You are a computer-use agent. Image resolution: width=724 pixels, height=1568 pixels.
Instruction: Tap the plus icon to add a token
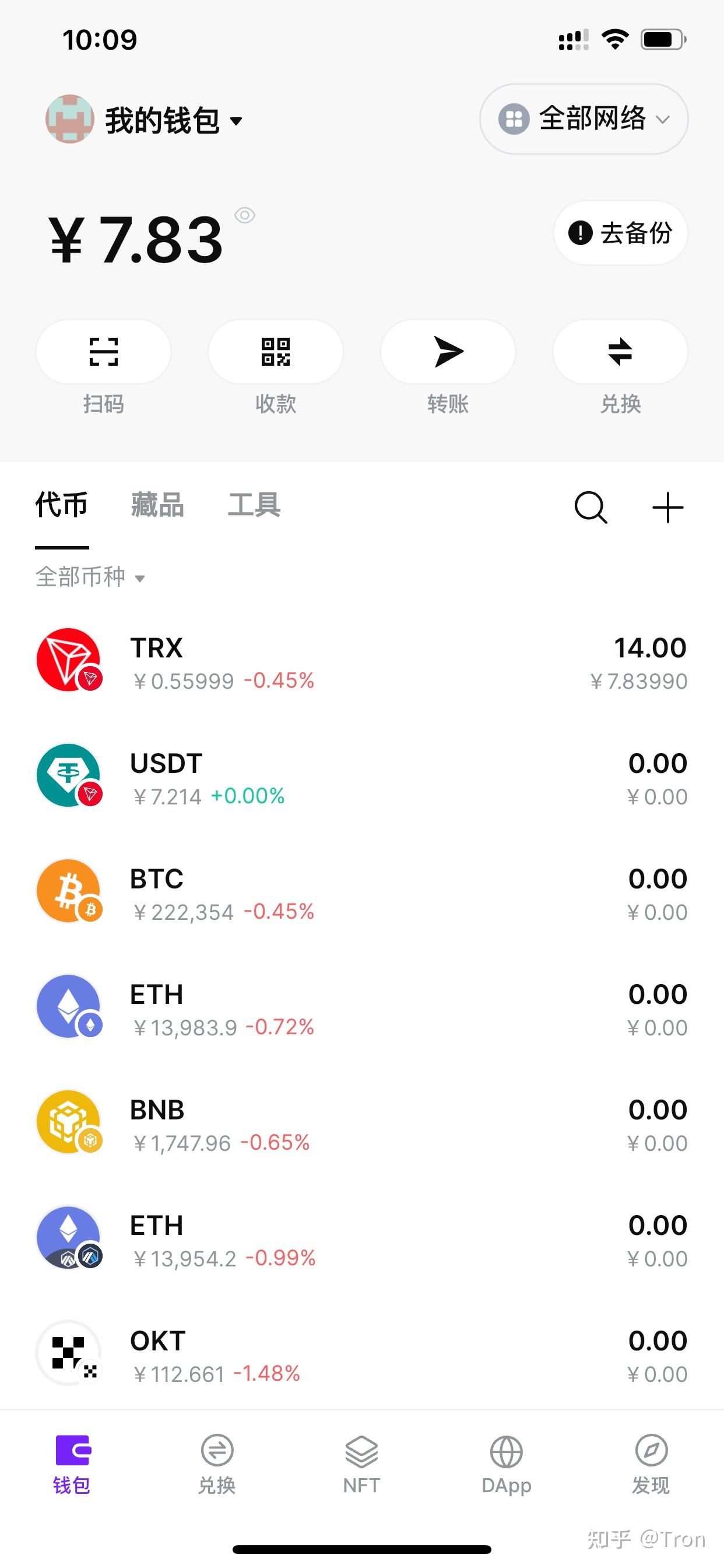tap(668, 507)
